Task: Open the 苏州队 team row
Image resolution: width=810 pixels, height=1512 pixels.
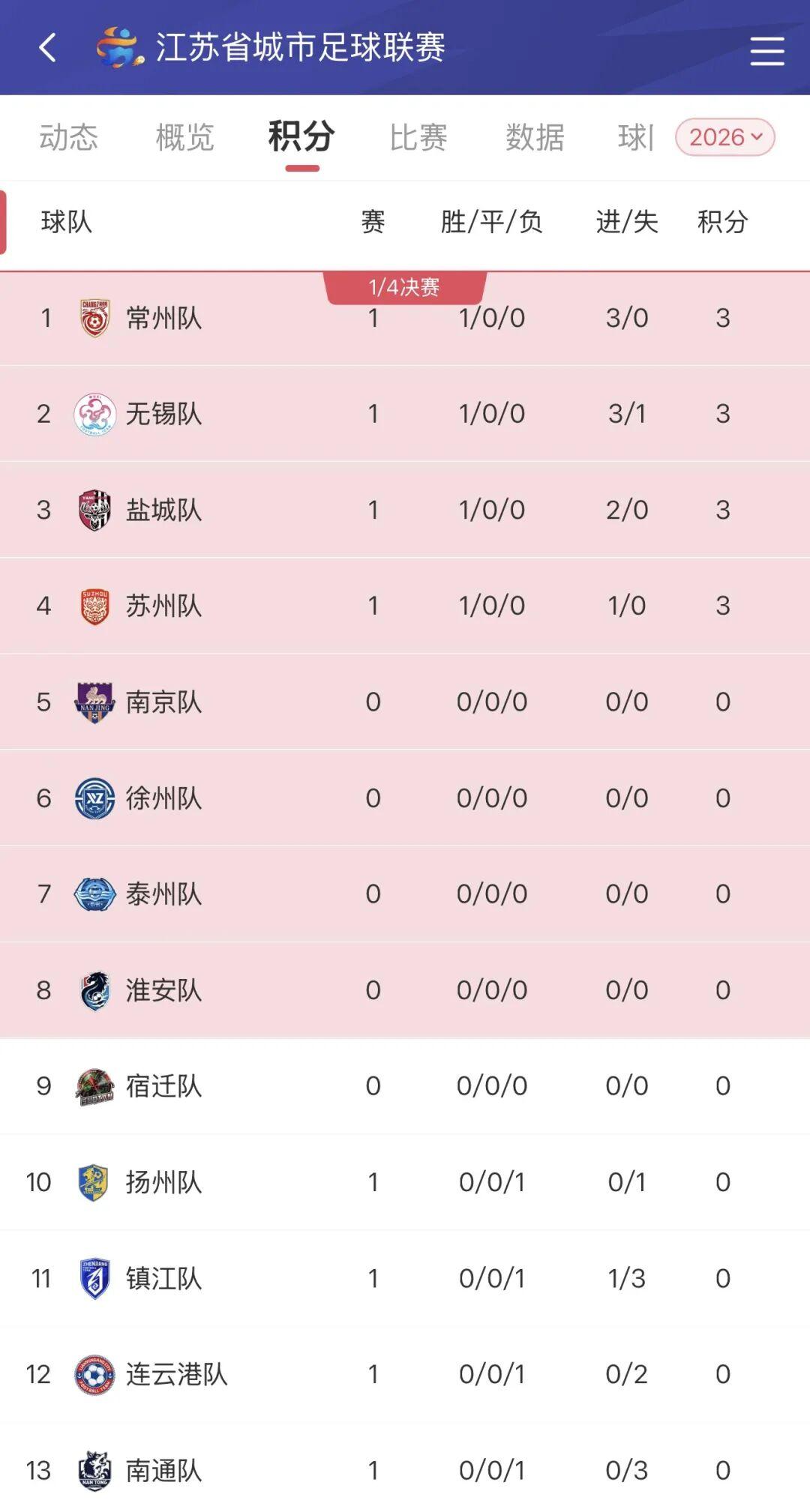Action: click(x=163, y=606)
